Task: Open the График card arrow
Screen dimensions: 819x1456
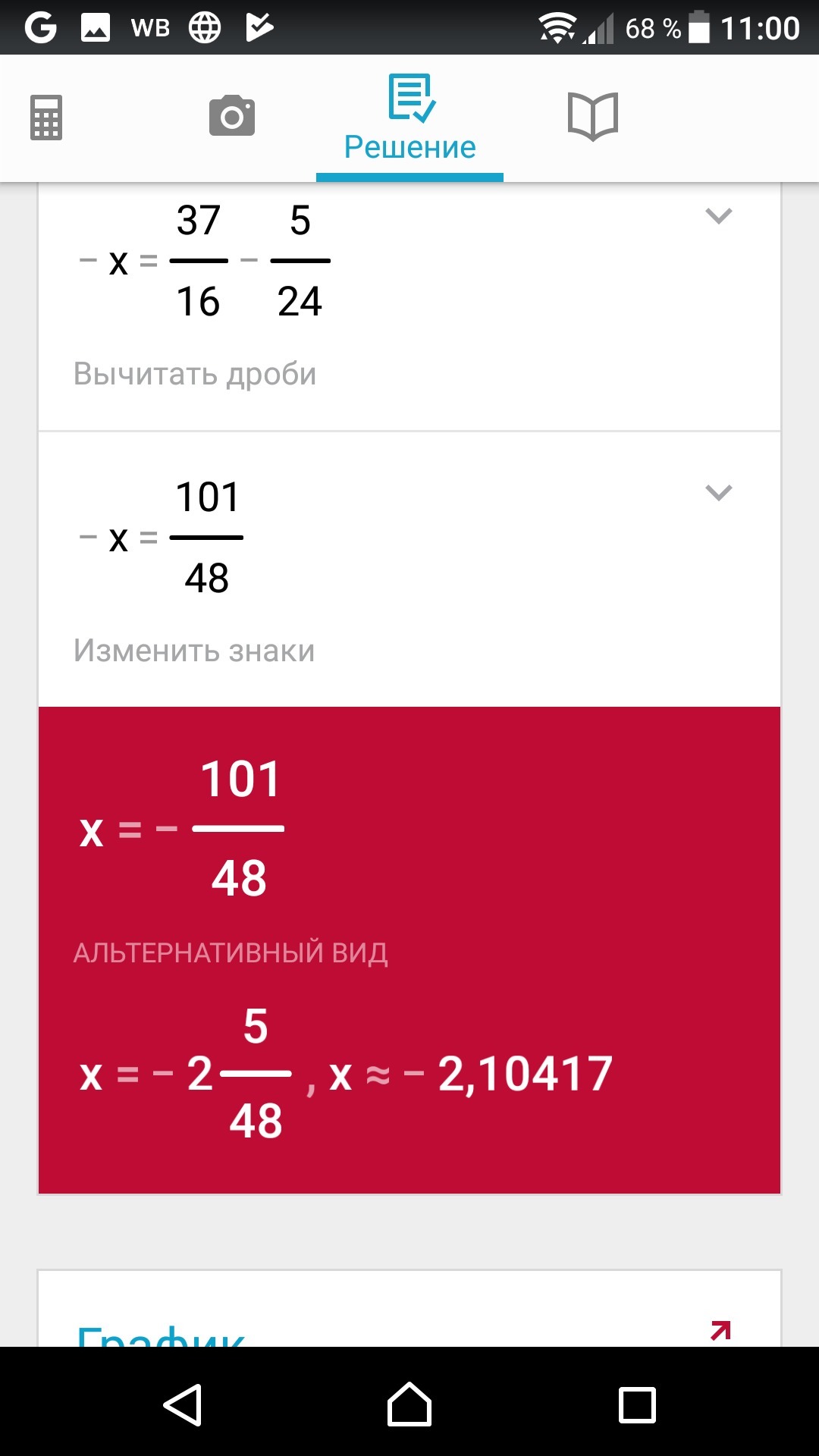Action: pyautogui.click(x=720, y=1330)
